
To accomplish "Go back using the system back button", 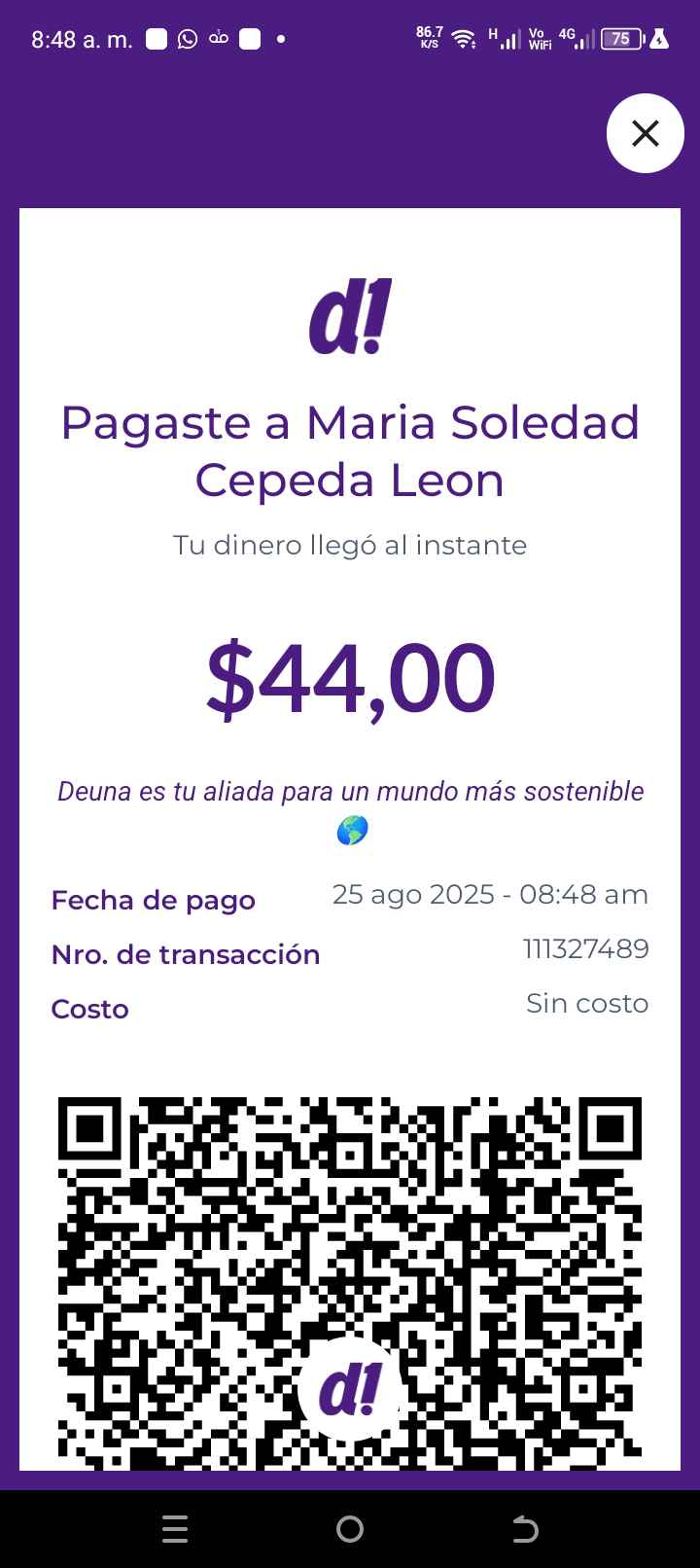I will (x=525, y=1529).
